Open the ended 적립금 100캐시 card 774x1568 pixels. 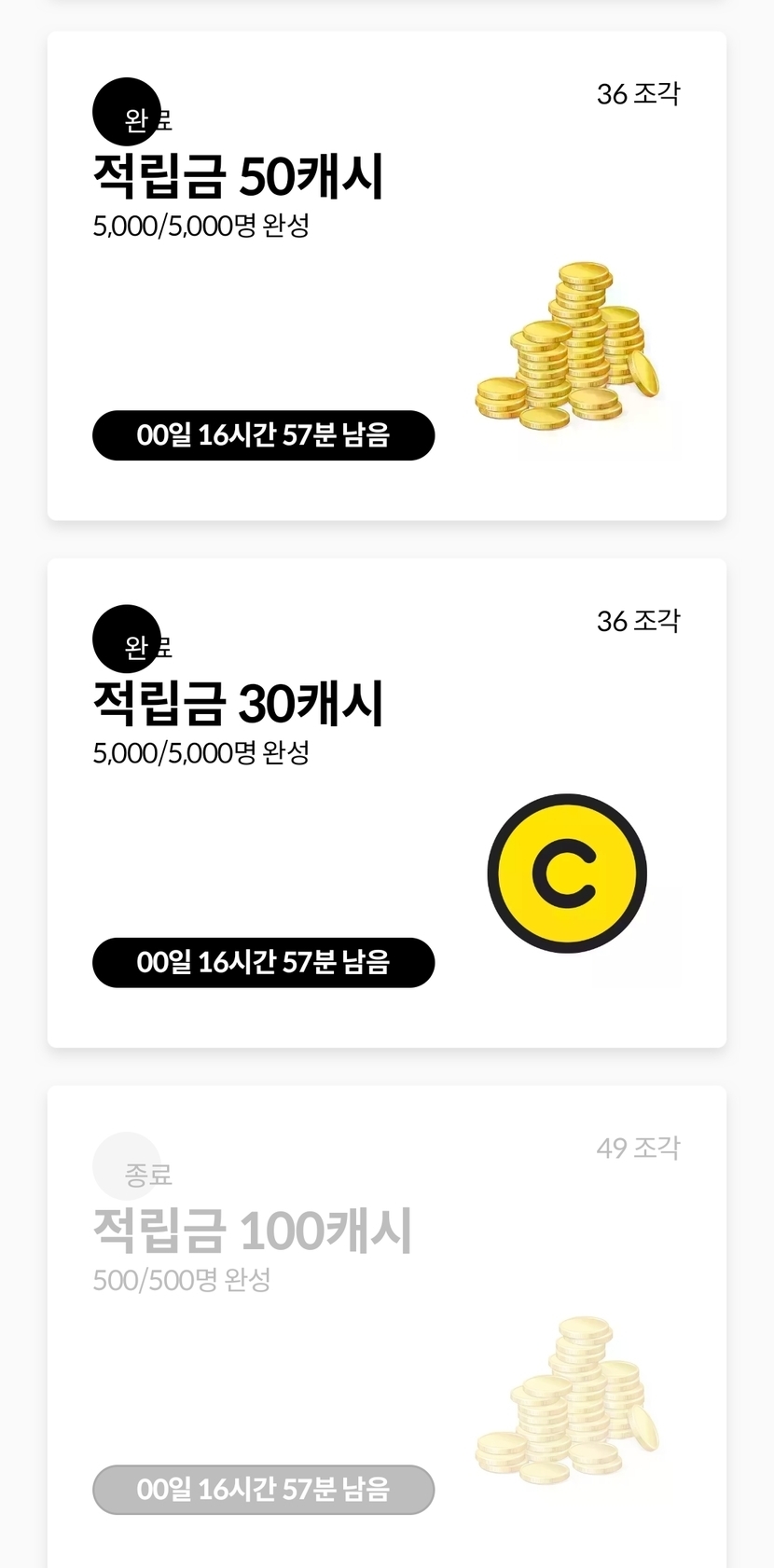tap(386, 1324)
